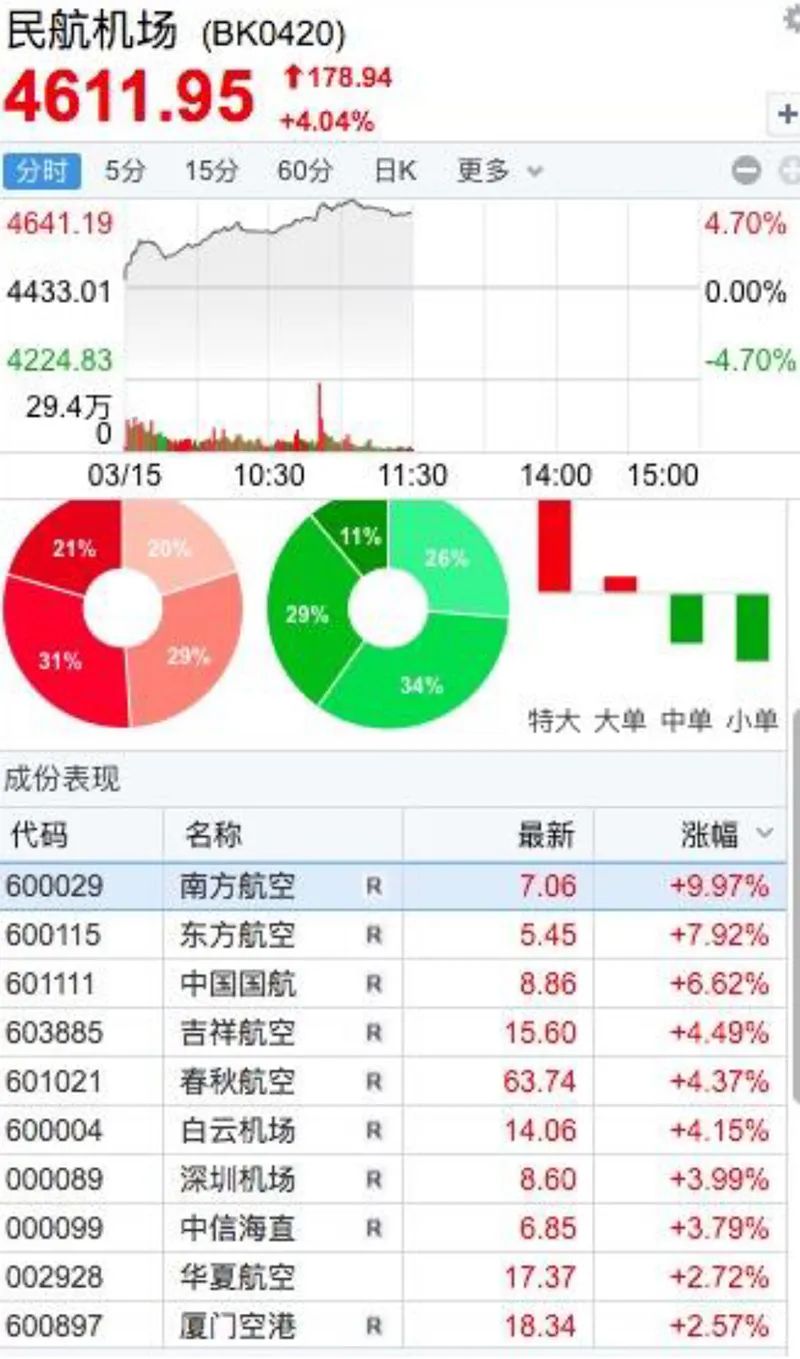Open 白云机场 stock details
The width and height of the screenshot is (800, 1359).
[238, 1130]
